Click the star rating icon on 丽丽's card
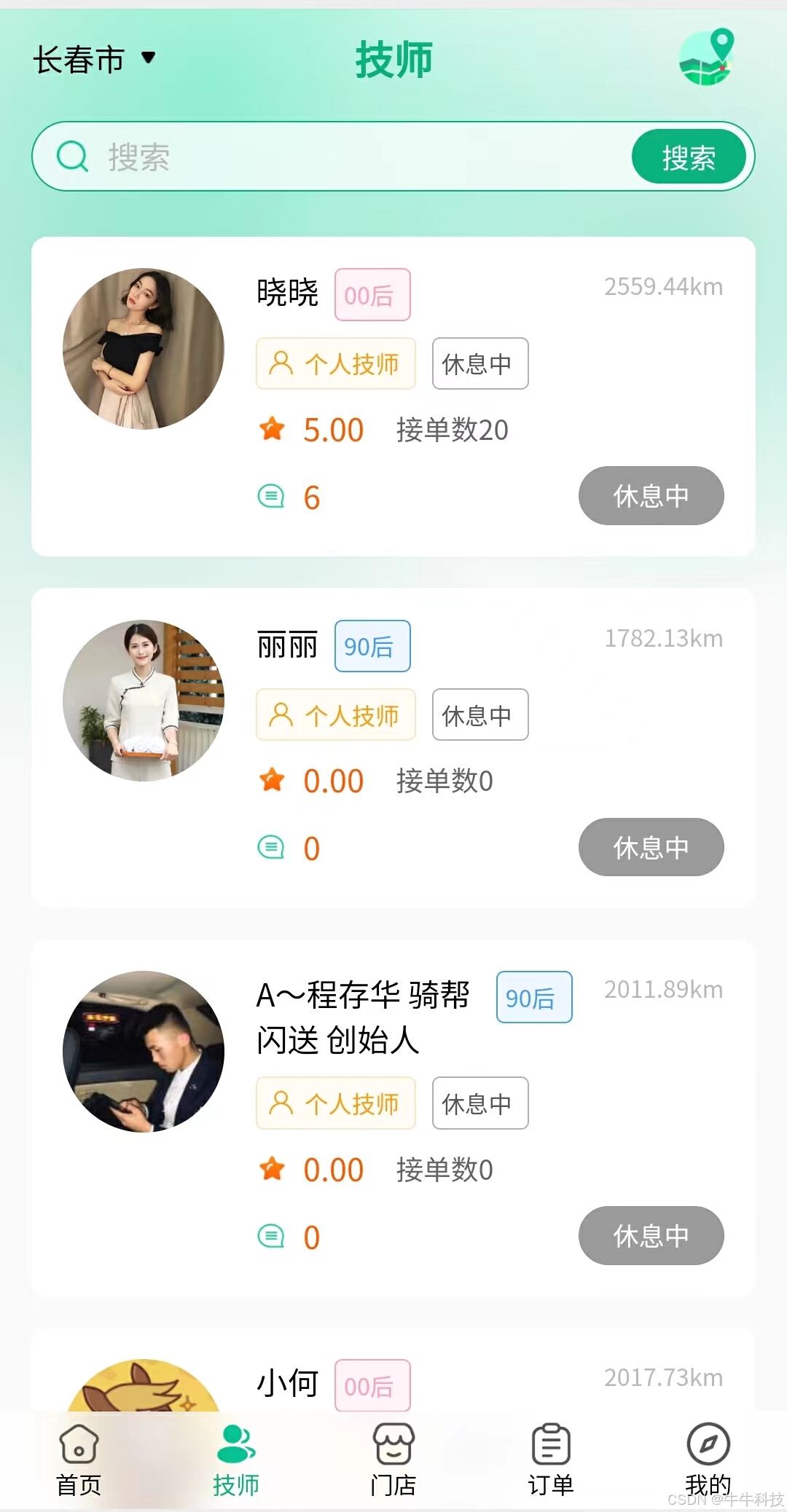This screenshot has height=1512, width=787. (273, 779)
